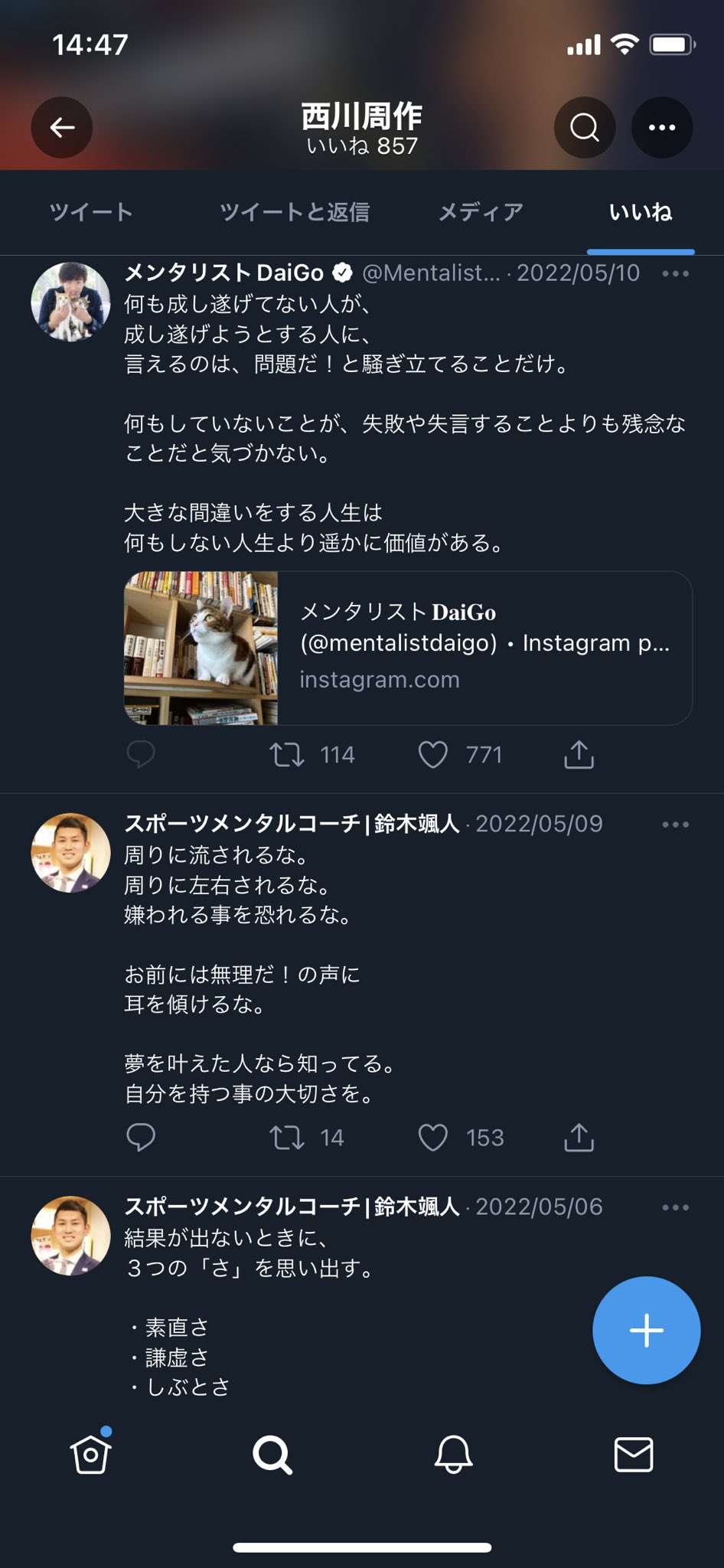Open the メディア tab
This screenshot has height=1568, width=724.
point(481,212)
